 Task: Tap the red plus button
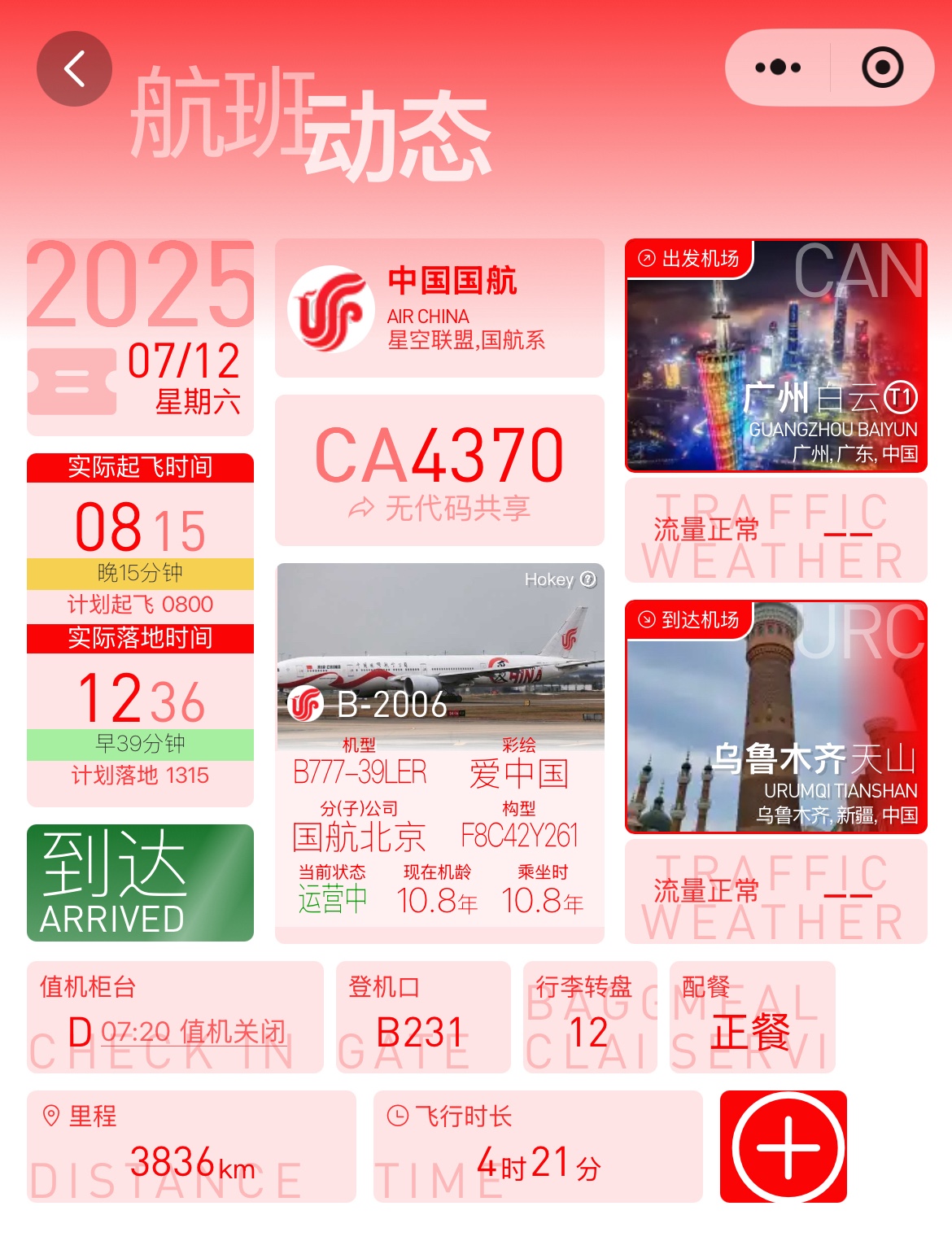click(x=784, y=1147)
